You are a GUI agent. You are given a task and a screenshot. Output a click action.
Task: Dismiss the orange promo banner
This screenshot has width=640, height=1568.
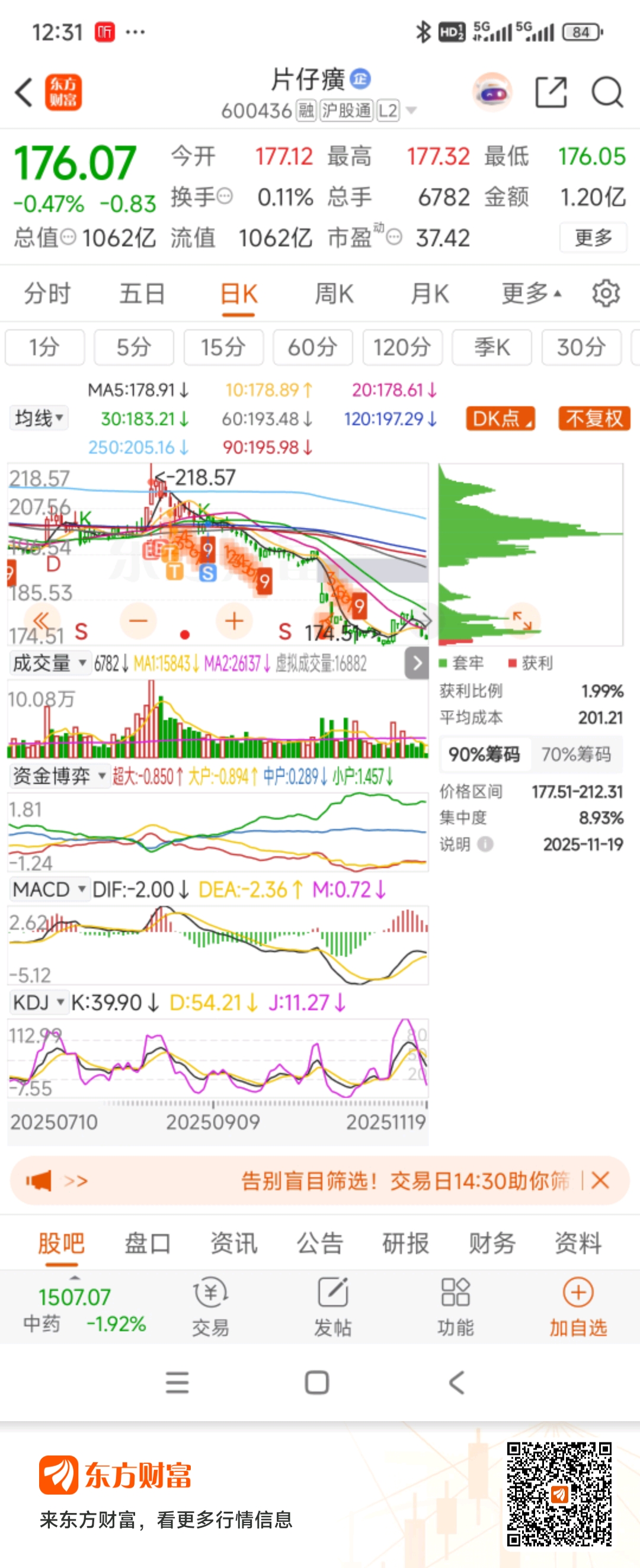(600, 1181)
